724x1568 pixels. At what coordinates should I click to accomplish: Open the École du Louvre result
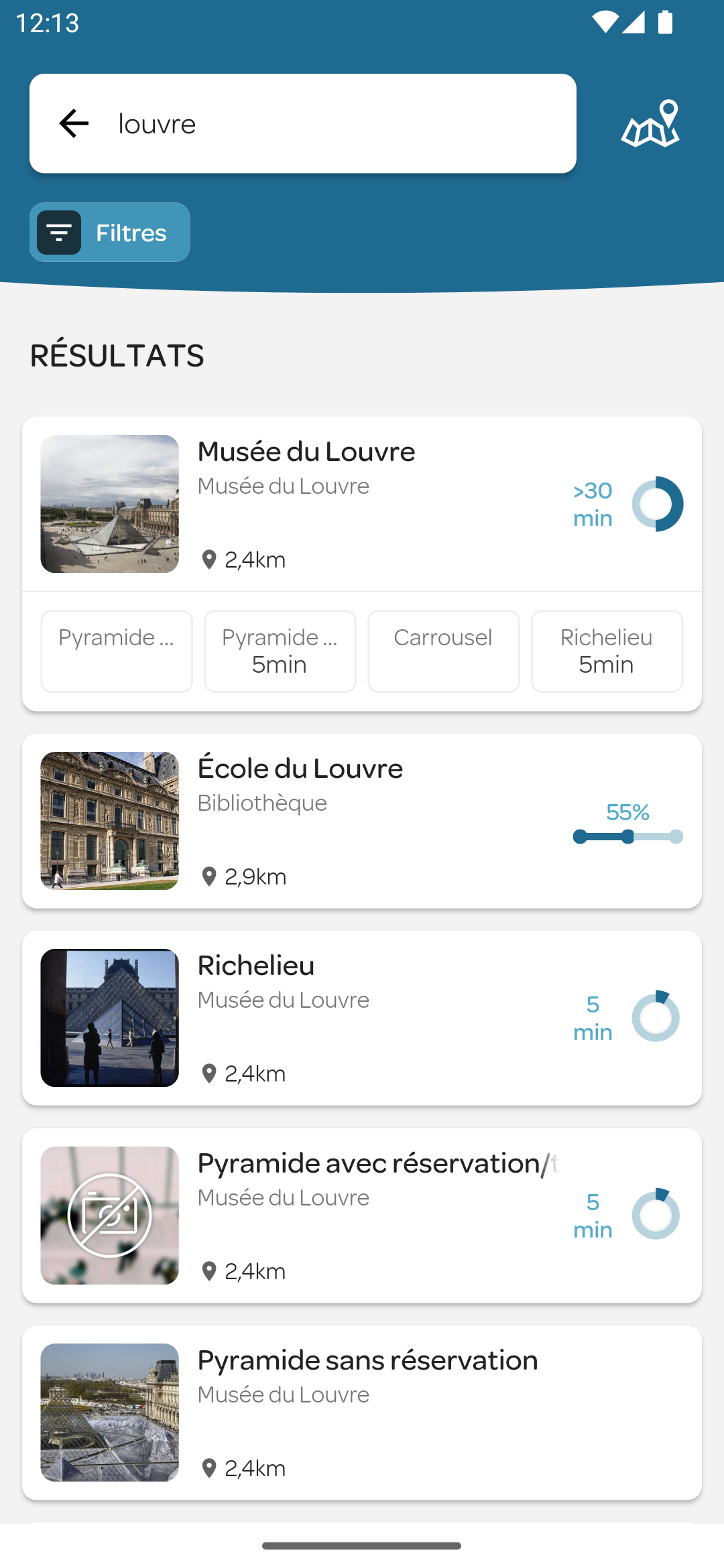362,821
